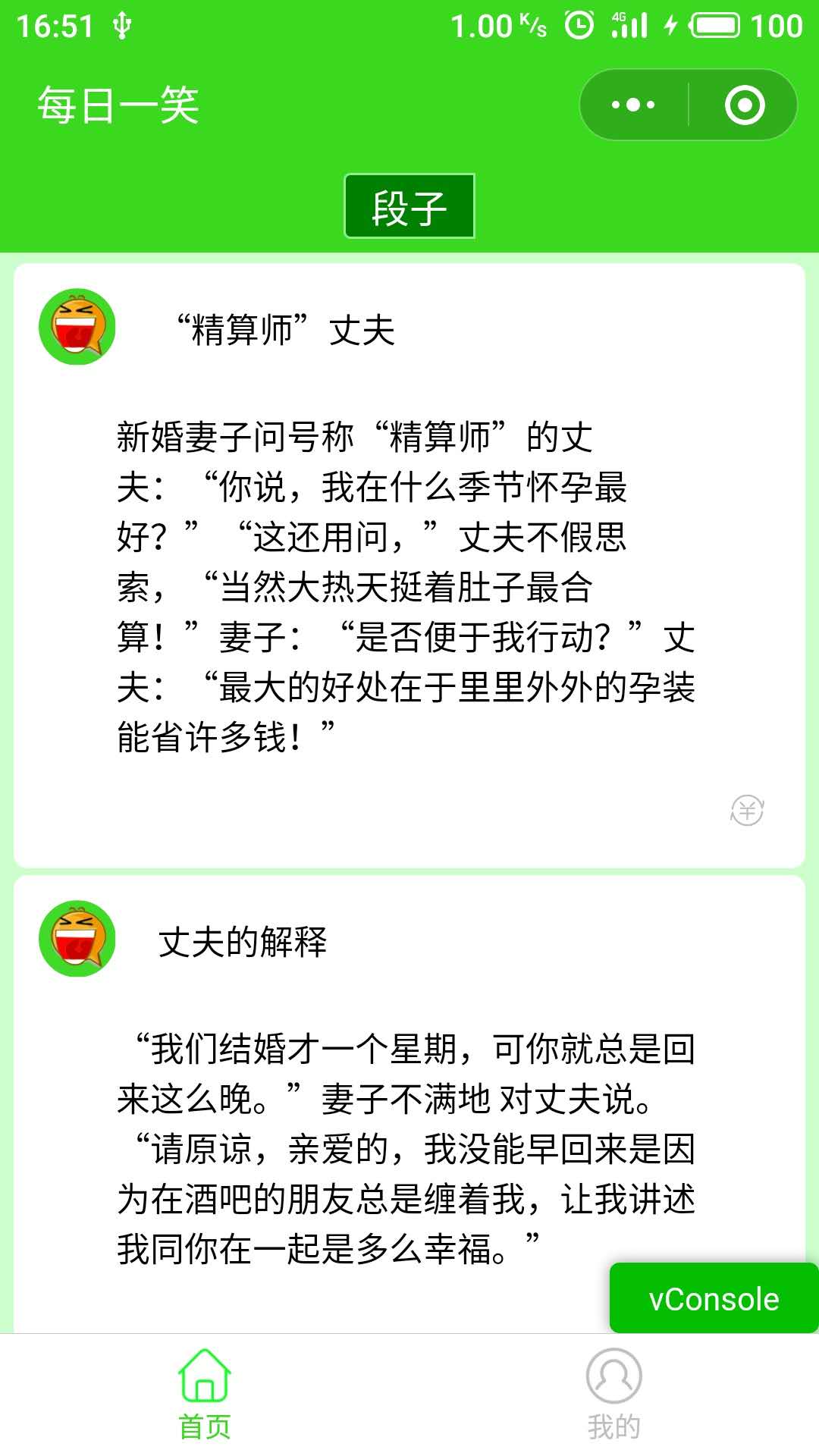
Task: Tap the reward icon on the 精算师 joke
Action: [747, 811]
